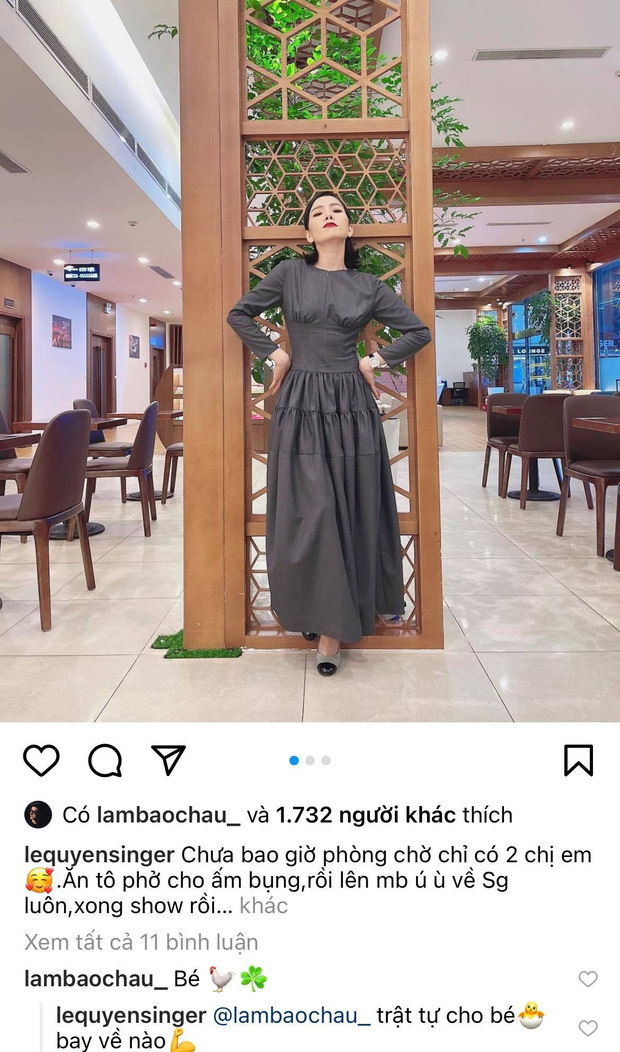Expand caption with the khác link
Image resolution: width=620 pixels, height=1052 pixels.
click(263, 906)
